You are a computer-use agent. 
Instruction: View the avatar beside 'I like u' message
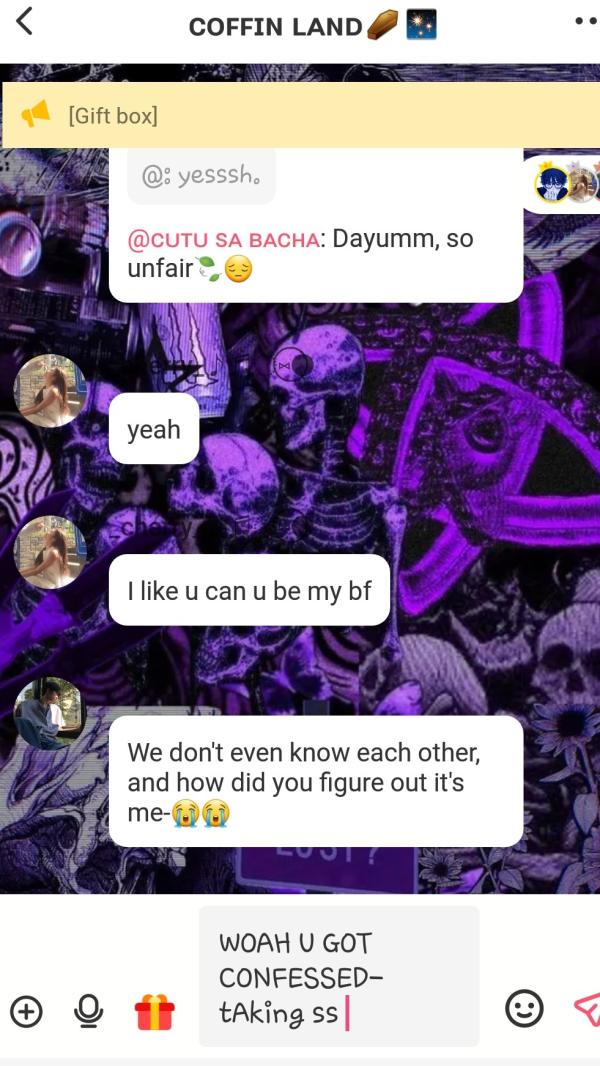[50, 552]
